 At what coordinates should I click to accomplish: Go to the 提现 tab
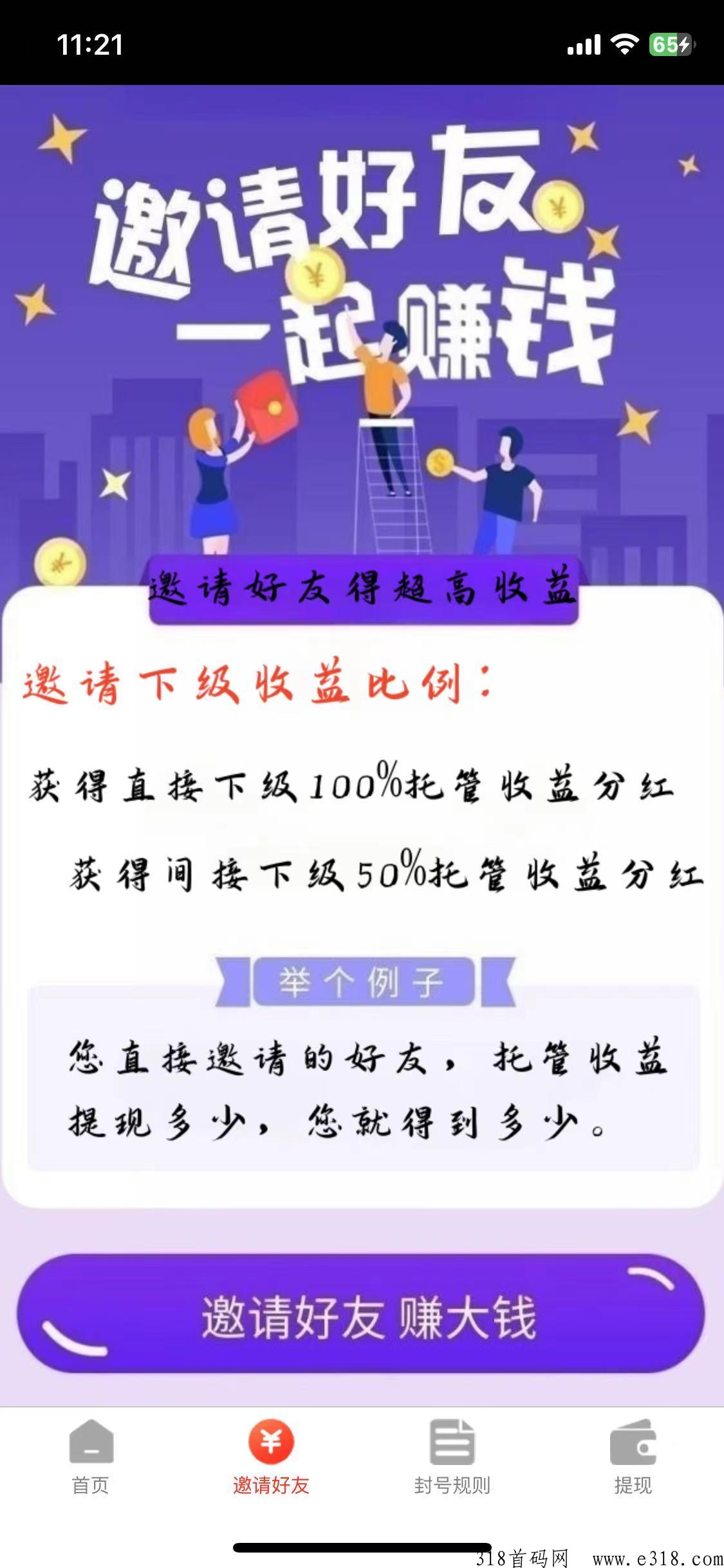(x=633, y=1457)
